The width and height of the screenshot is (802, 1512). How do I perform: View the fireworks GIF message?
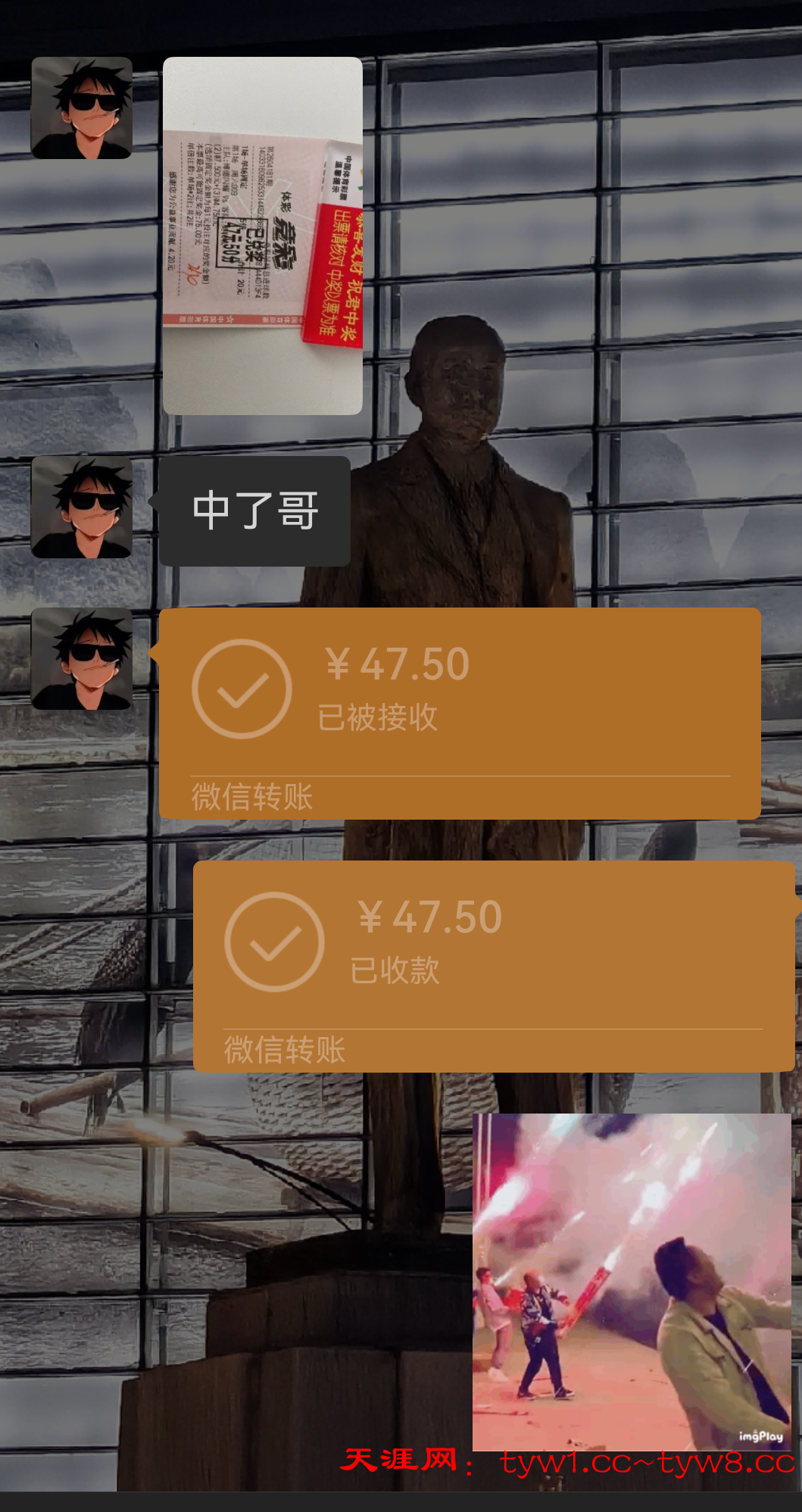point(631,1282)
